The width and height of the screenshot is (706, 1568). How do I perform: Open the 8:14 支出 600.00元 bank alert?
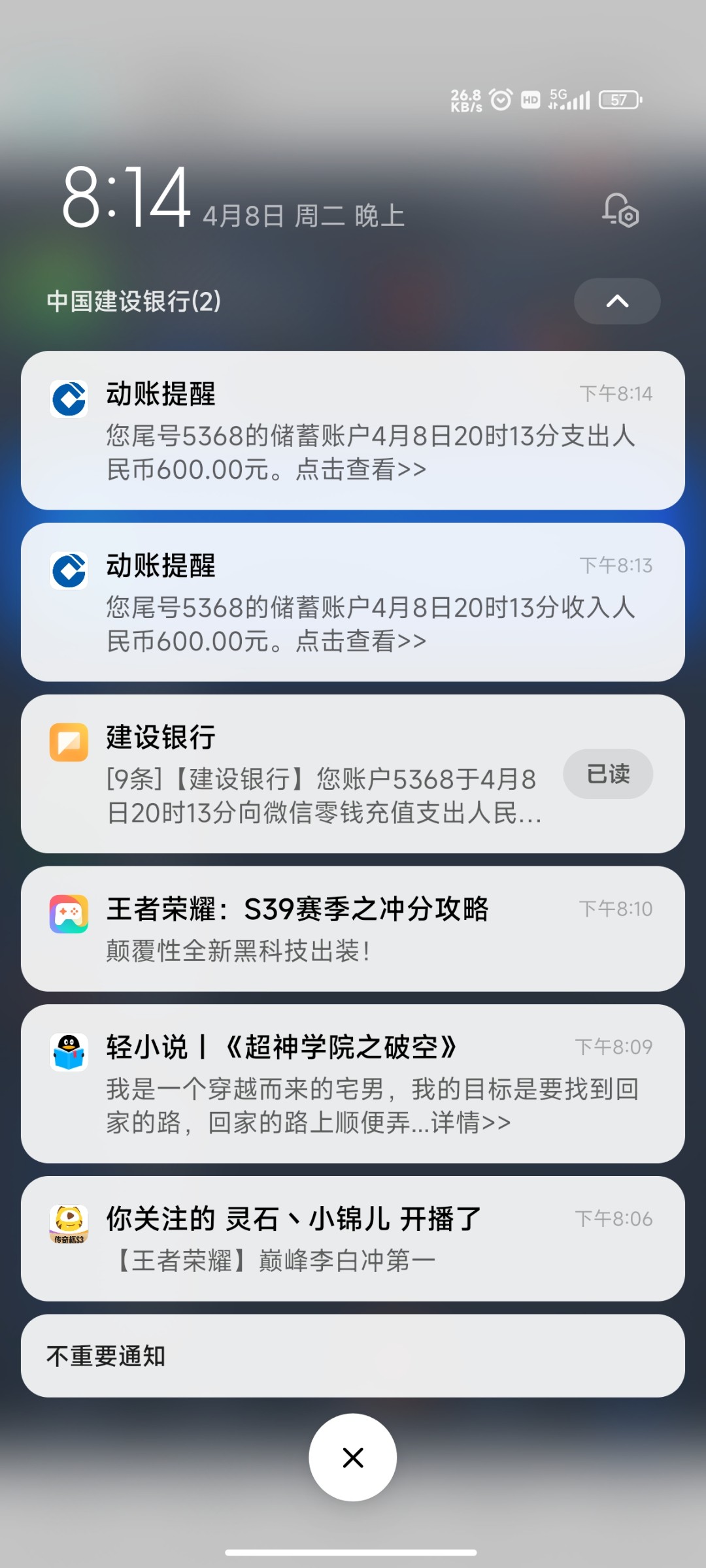(353, 431)
